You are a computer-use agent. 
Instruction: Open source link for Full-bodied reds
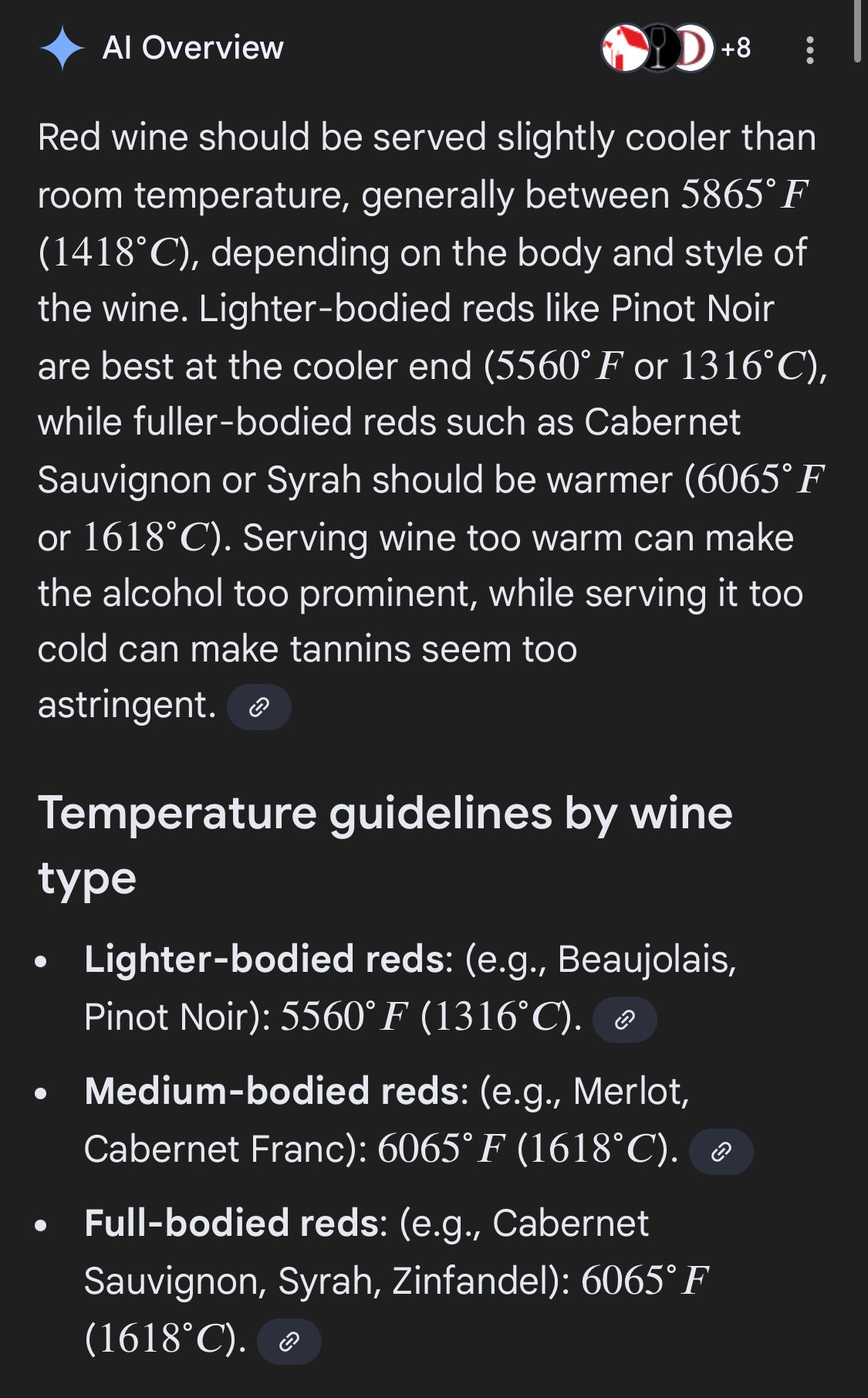point(289,1342)
